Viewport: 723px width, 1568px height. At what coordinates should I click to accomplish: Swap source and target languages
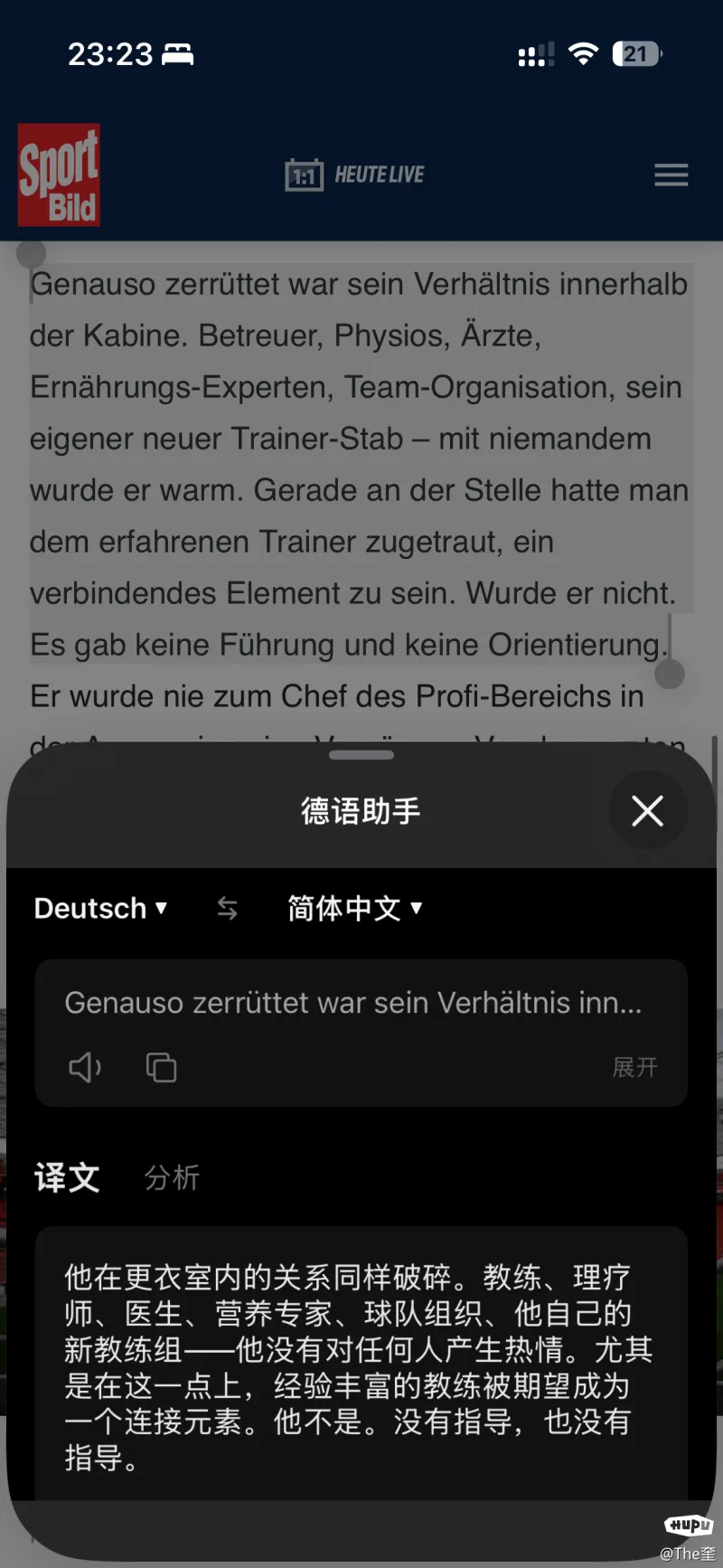tap(228, 908)
